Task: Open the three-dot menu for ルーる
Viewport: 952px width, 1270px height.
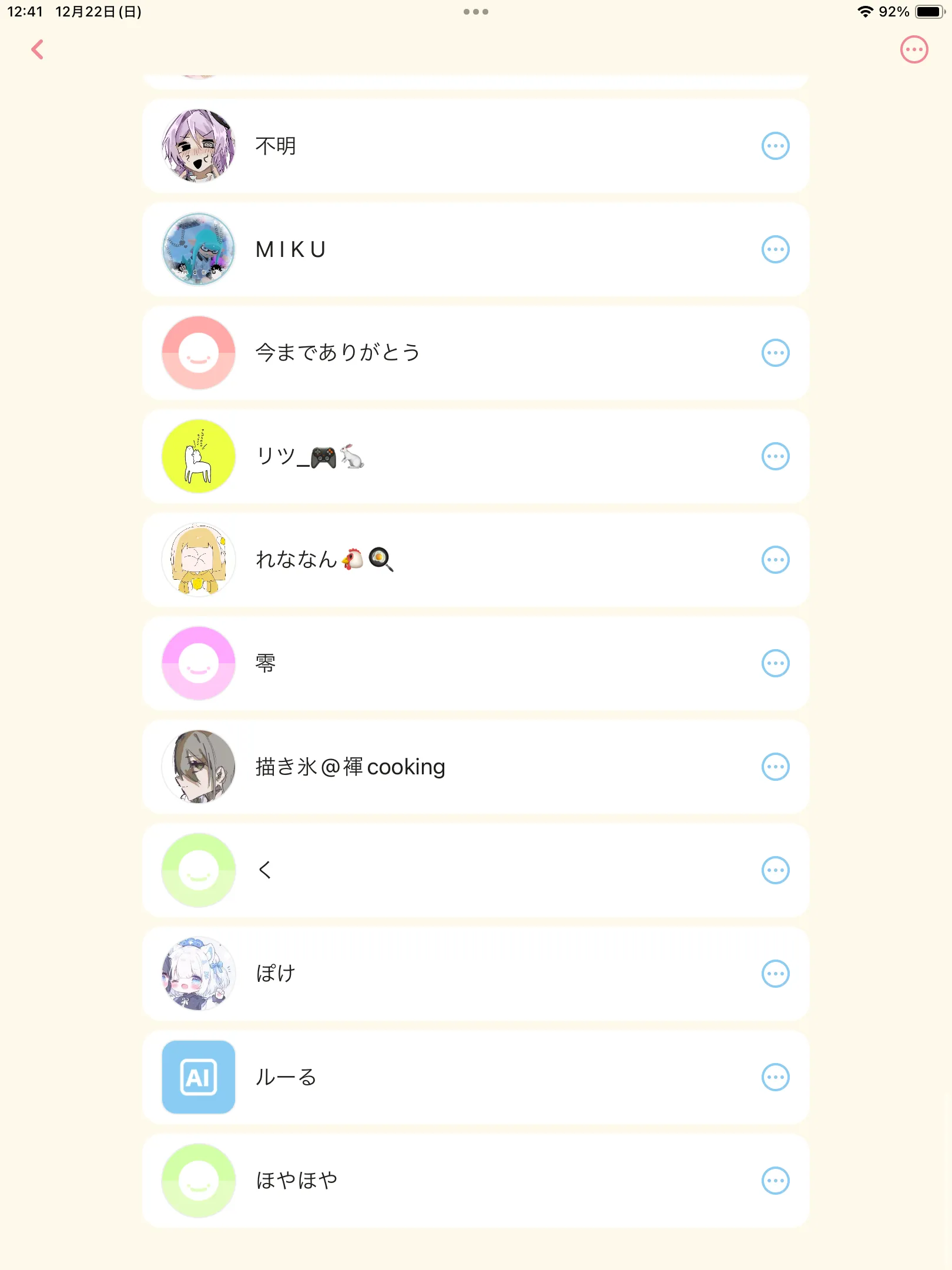Action: pyautogui.click(x=775, y=1077)
